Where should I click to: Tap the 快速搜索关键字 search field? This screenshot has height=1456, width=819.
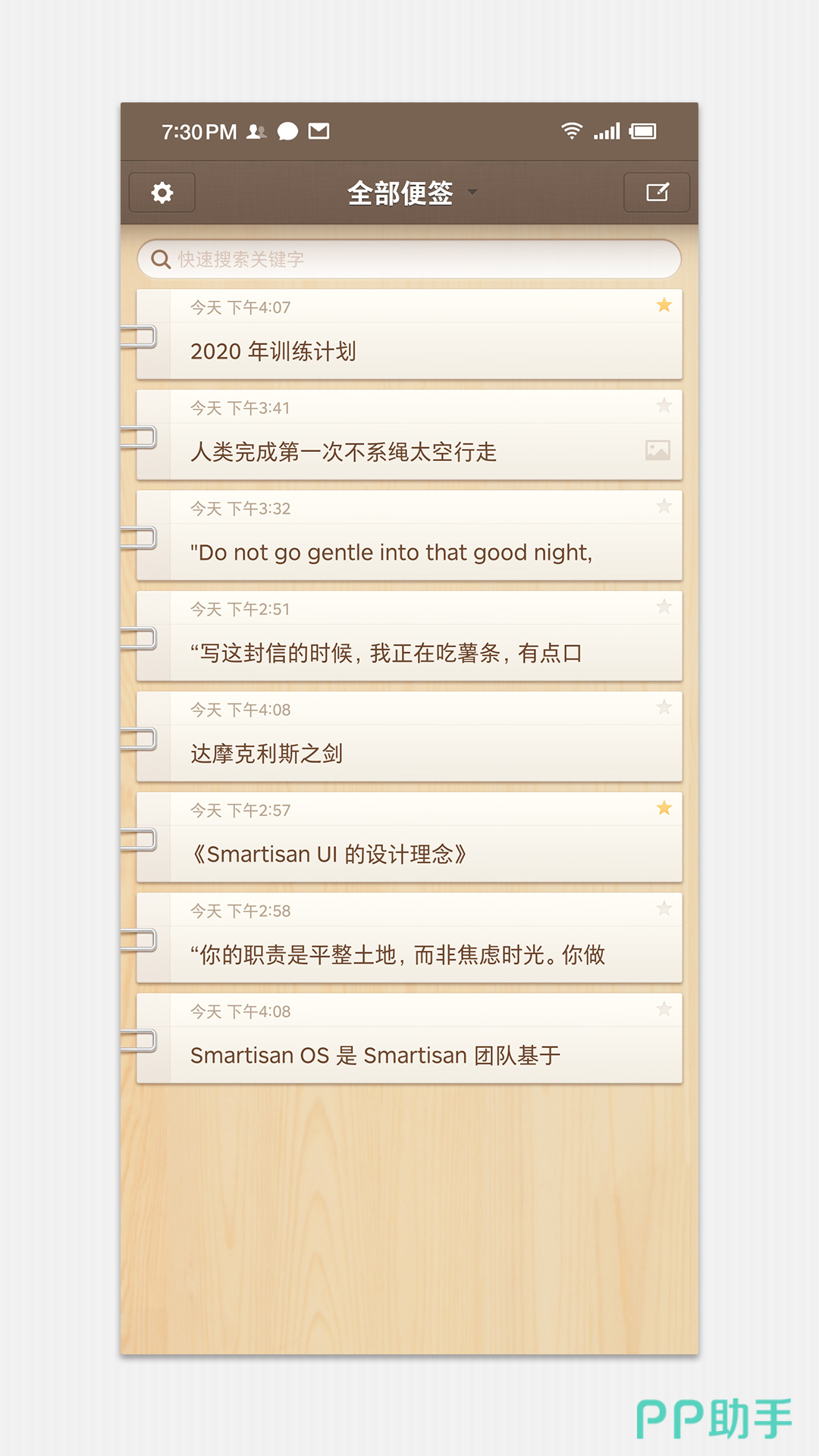[409, 259]
